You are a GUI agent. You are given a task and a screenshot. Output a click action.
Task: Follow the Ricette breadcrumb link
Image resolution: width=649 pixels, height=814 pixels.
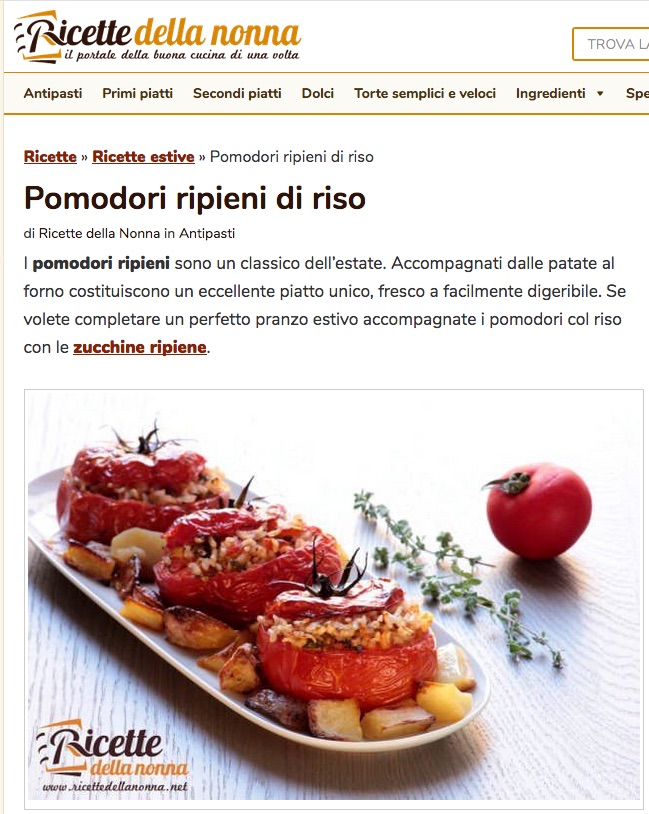tap(50, 157)
